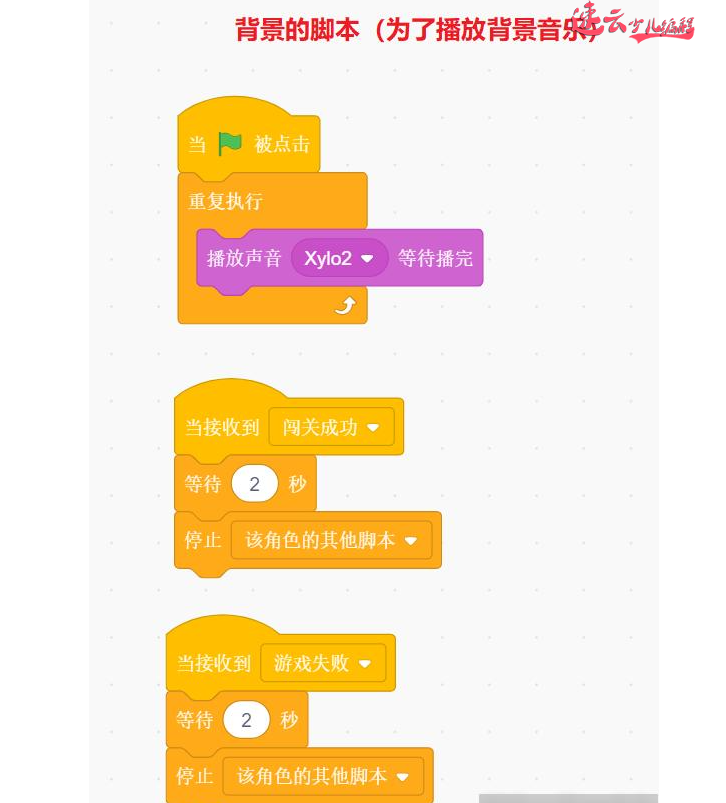The width and height of the screenshot is (726, 803).
Task: Click the first 等待 wait block
Action: [x=203, y=483]
